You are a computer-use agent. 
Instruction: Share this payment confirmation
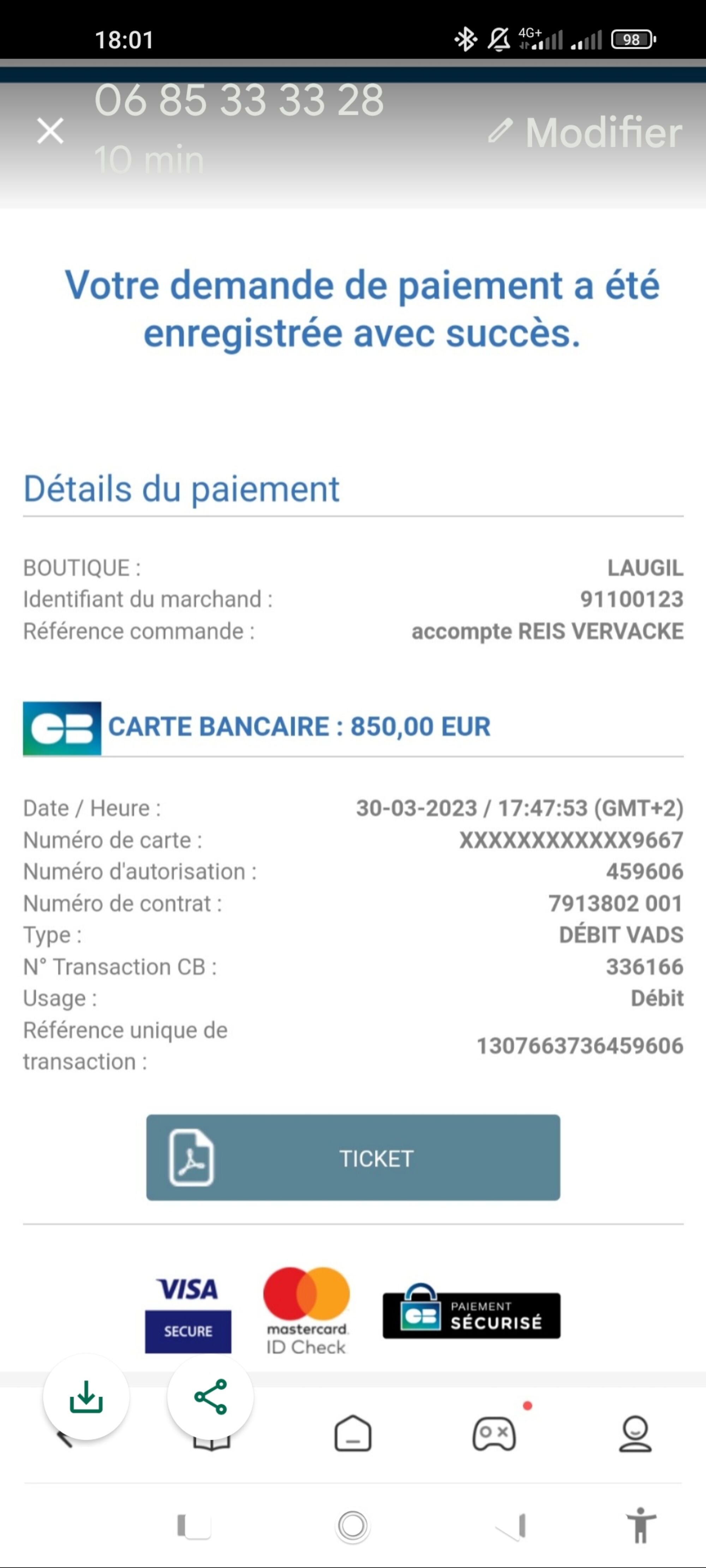click(x=210, y=1397)
